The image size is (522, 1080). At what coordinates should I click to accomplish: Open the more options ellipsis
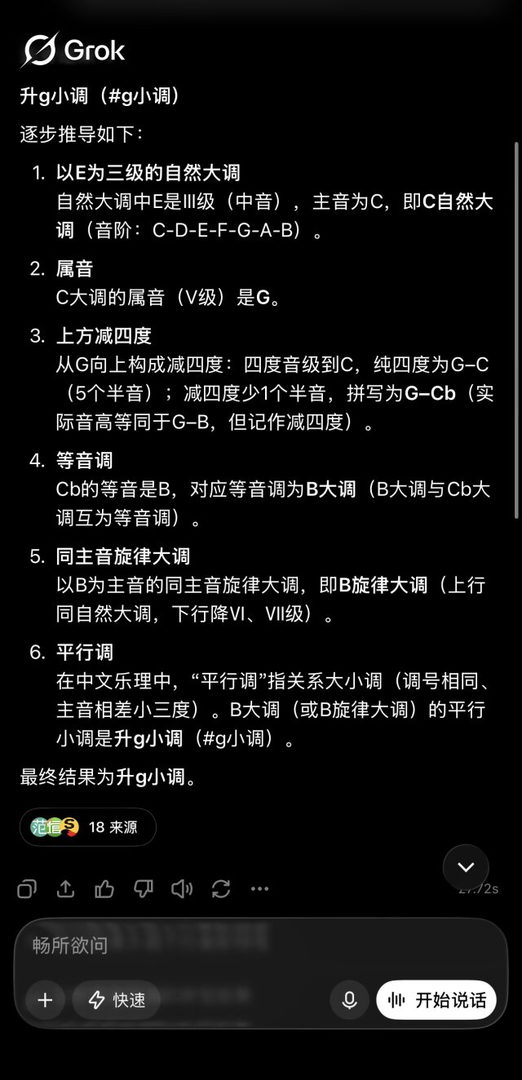[x=260, y=889]
